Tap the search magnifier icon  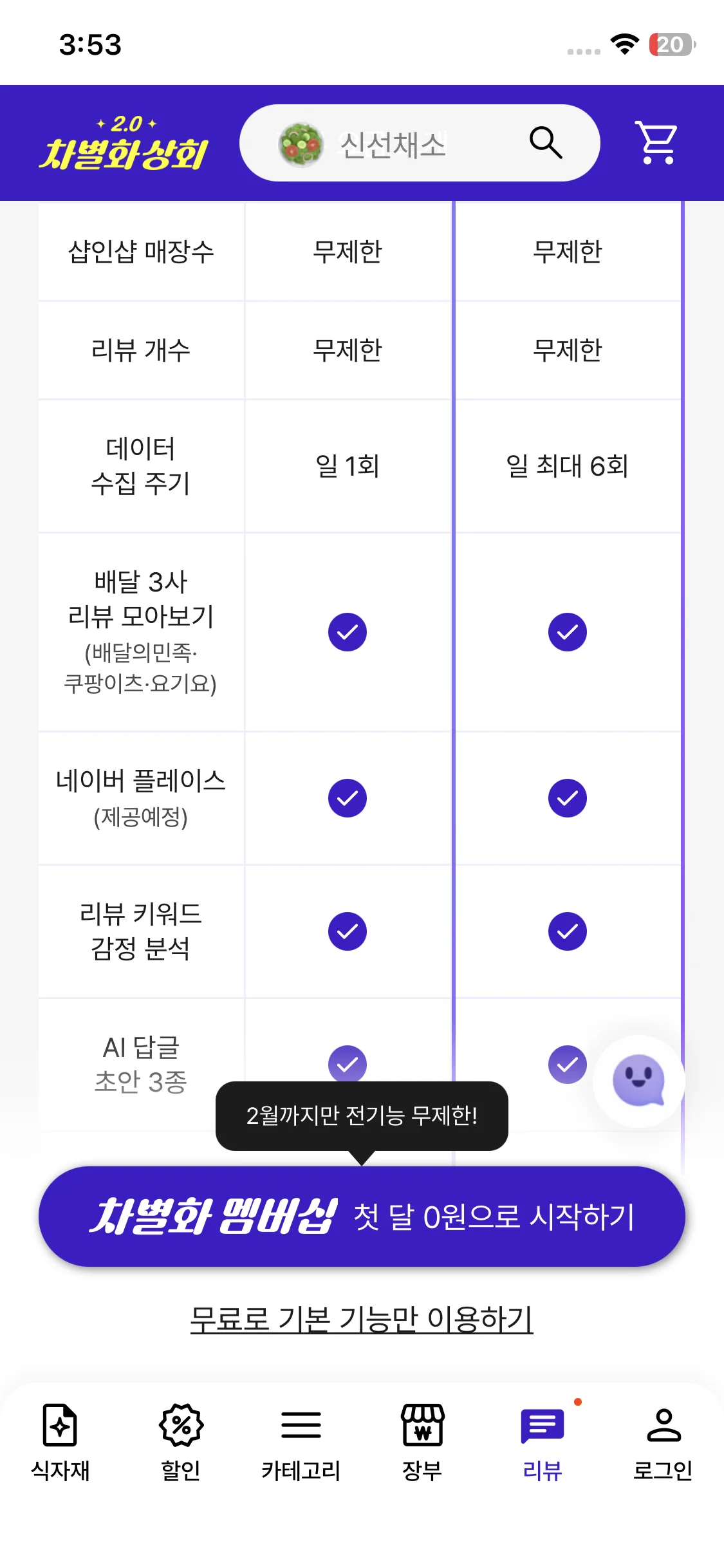545,142
